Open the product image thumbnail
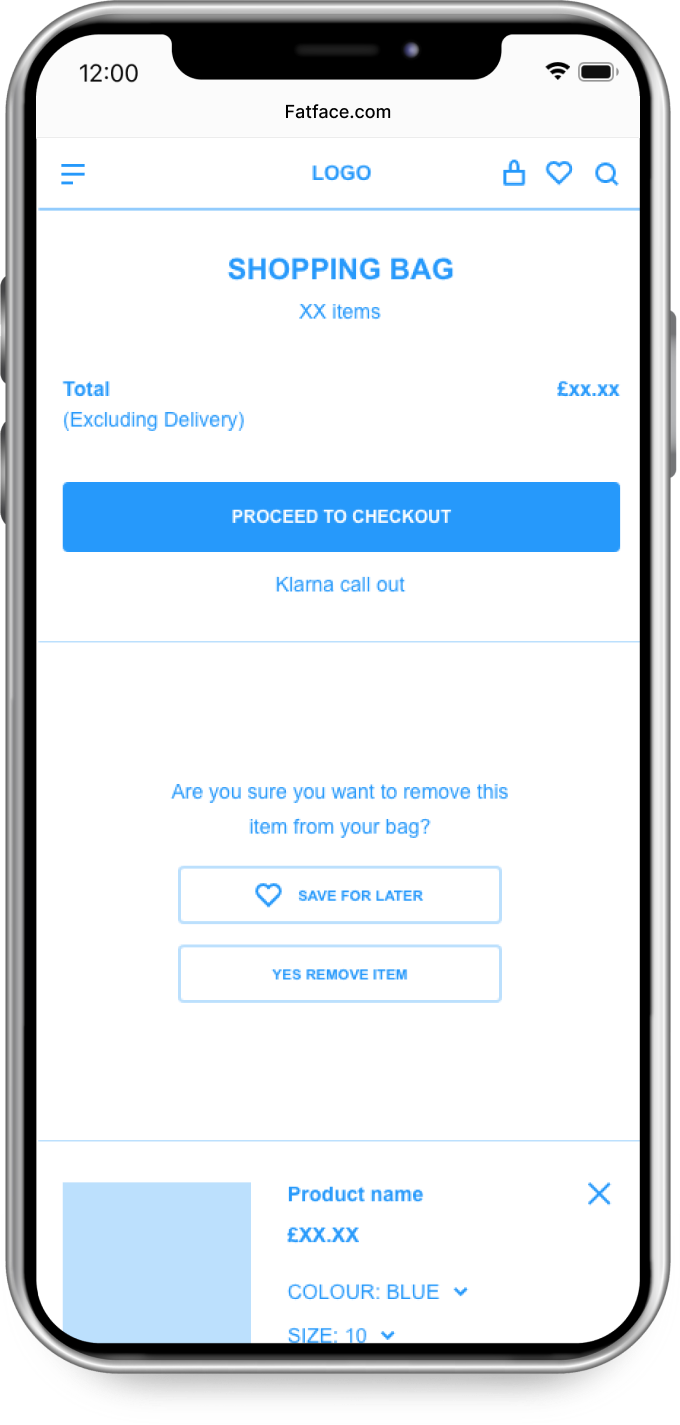Image resolution: width=680 pixels, height=1425 pixels. 157,1262
